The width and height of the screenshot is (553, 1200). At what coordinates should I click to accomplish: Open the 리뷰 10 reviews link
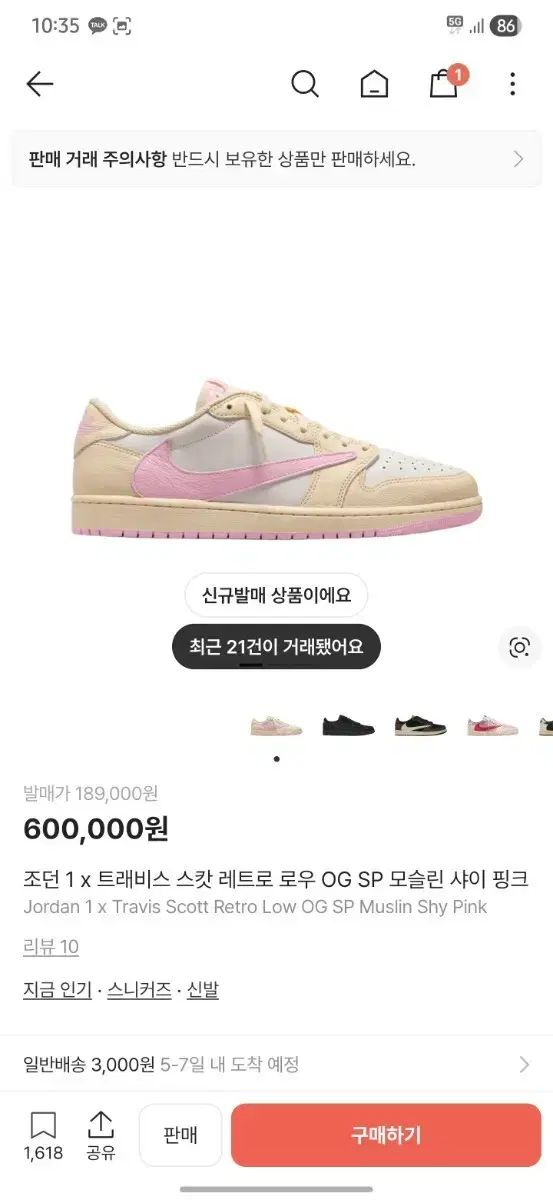click(51, 947)
